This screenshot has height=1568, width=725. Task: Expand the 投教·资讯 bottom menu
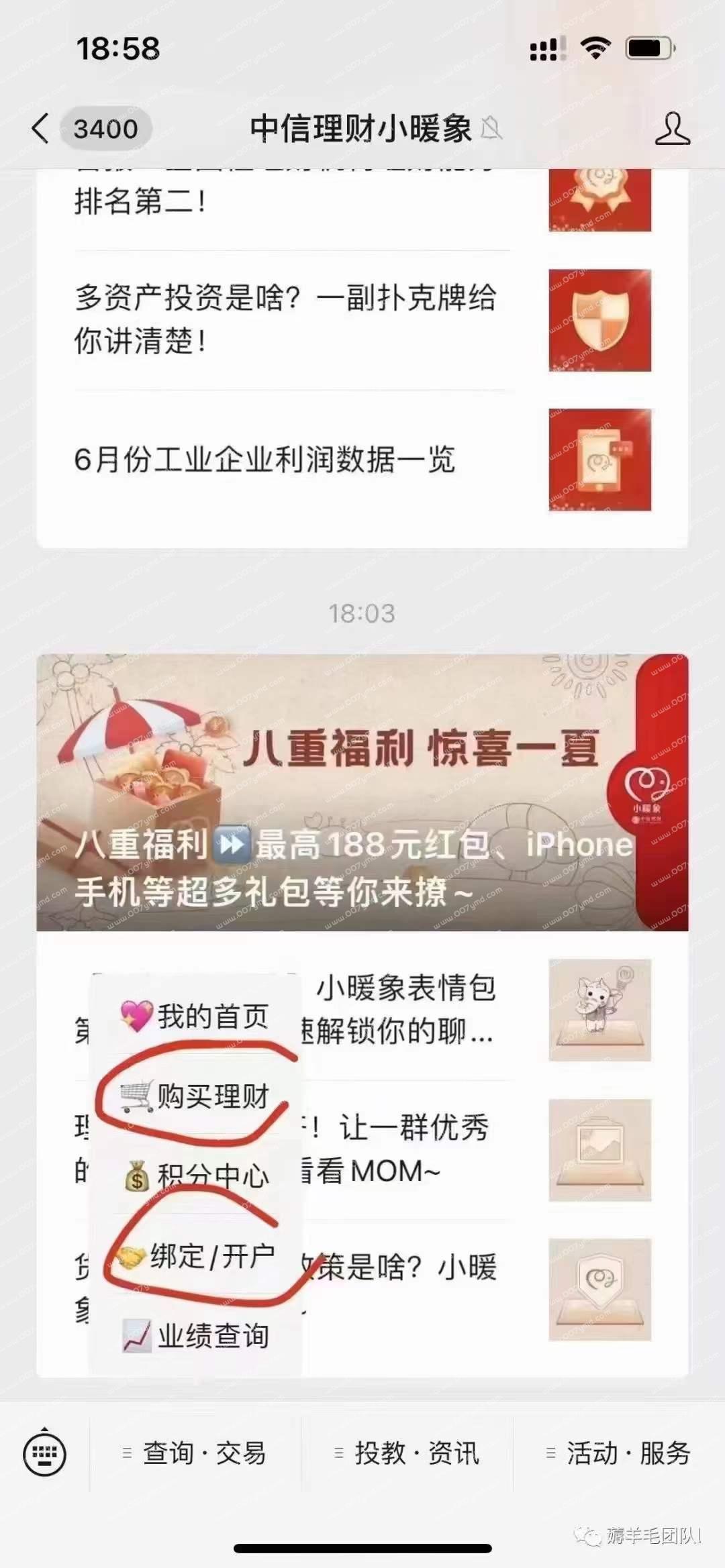click(x=407, y=1453)
